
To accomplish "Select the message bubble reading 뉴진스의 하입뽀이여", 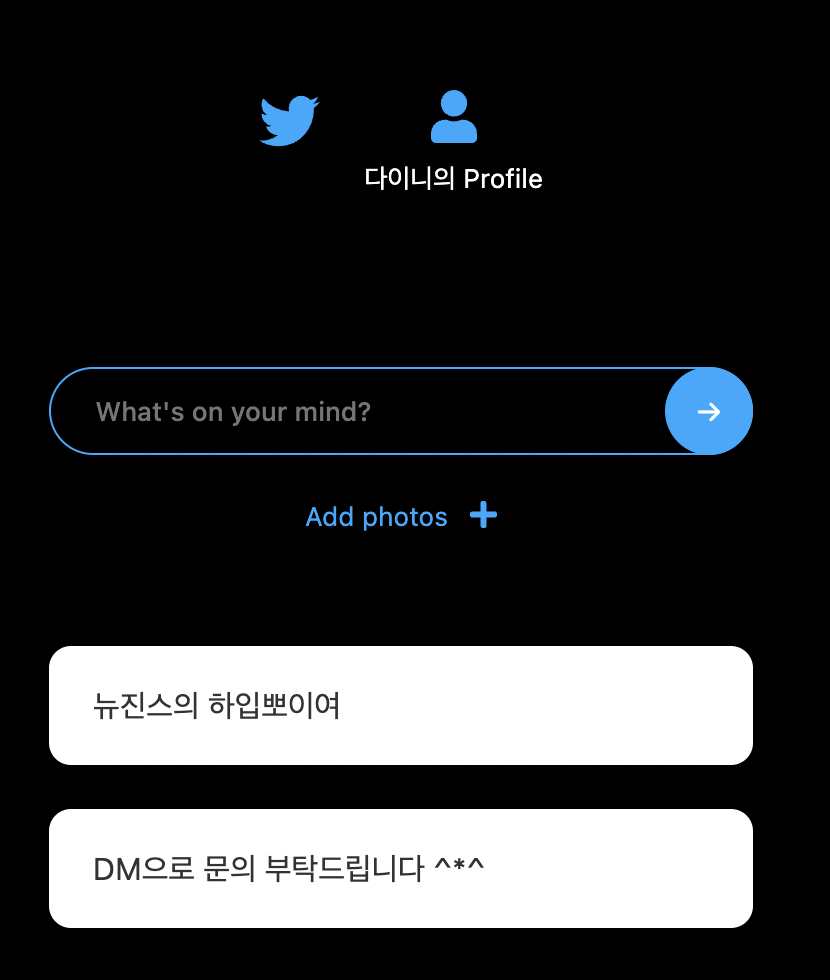I will pyautogui.click(x=400, y=705).
